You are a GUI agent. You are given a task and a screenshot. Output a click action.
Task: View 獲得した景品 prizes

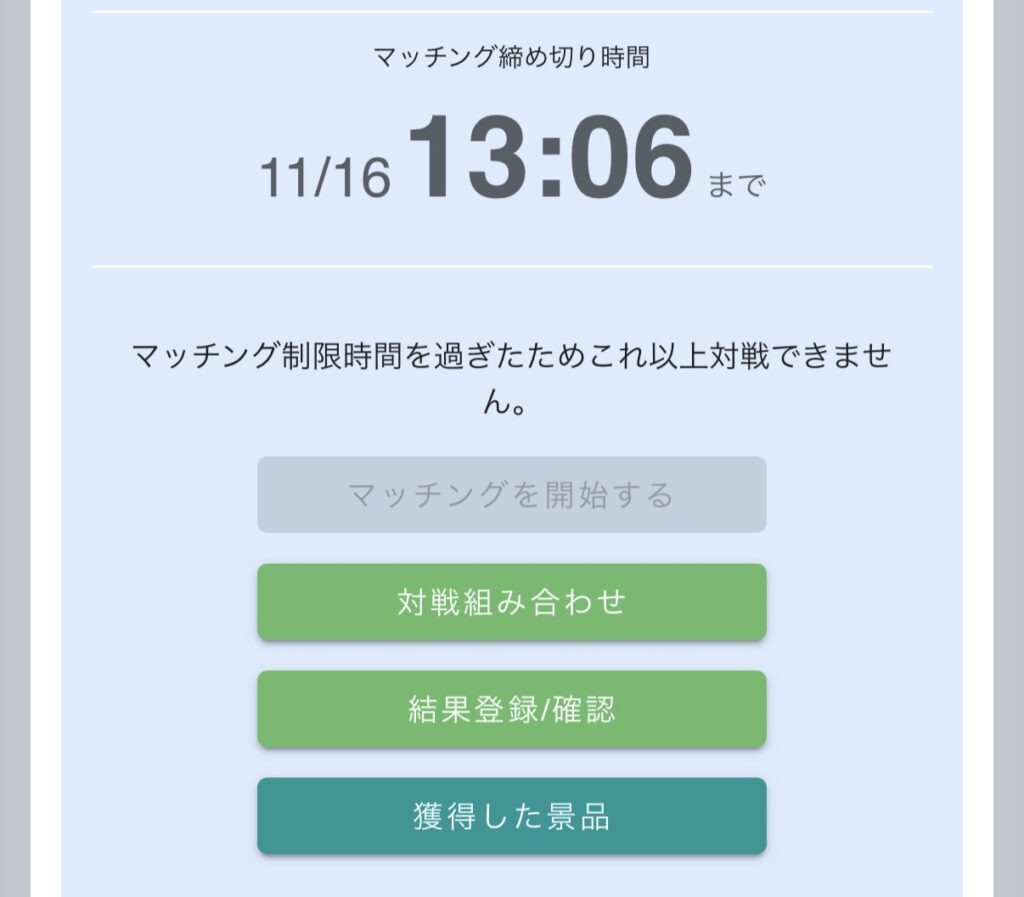[511, 816]
